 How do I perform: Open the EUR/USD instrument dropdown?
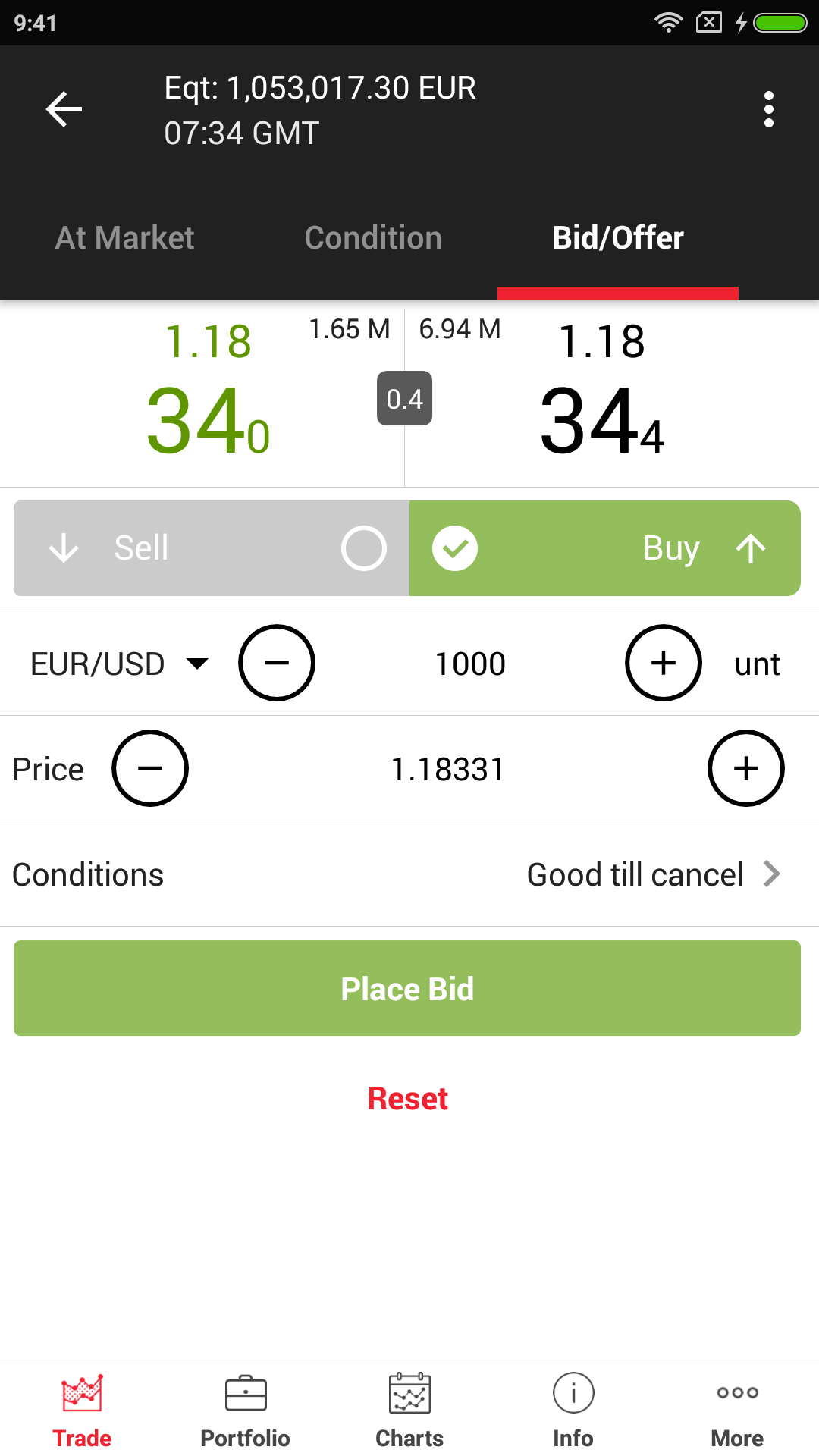click(x=119, y=664)
